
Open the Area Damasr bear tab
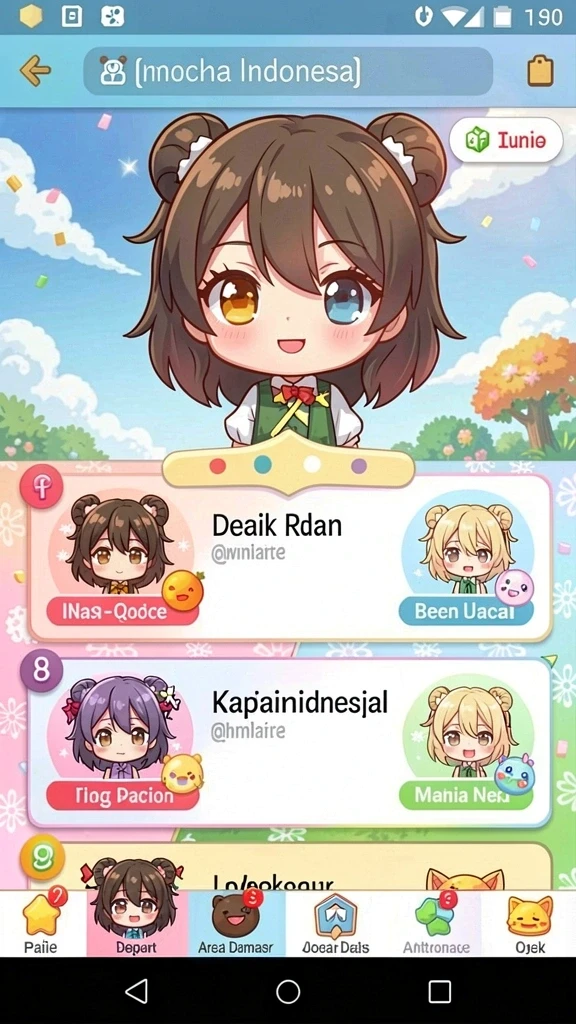coord(236,923)
